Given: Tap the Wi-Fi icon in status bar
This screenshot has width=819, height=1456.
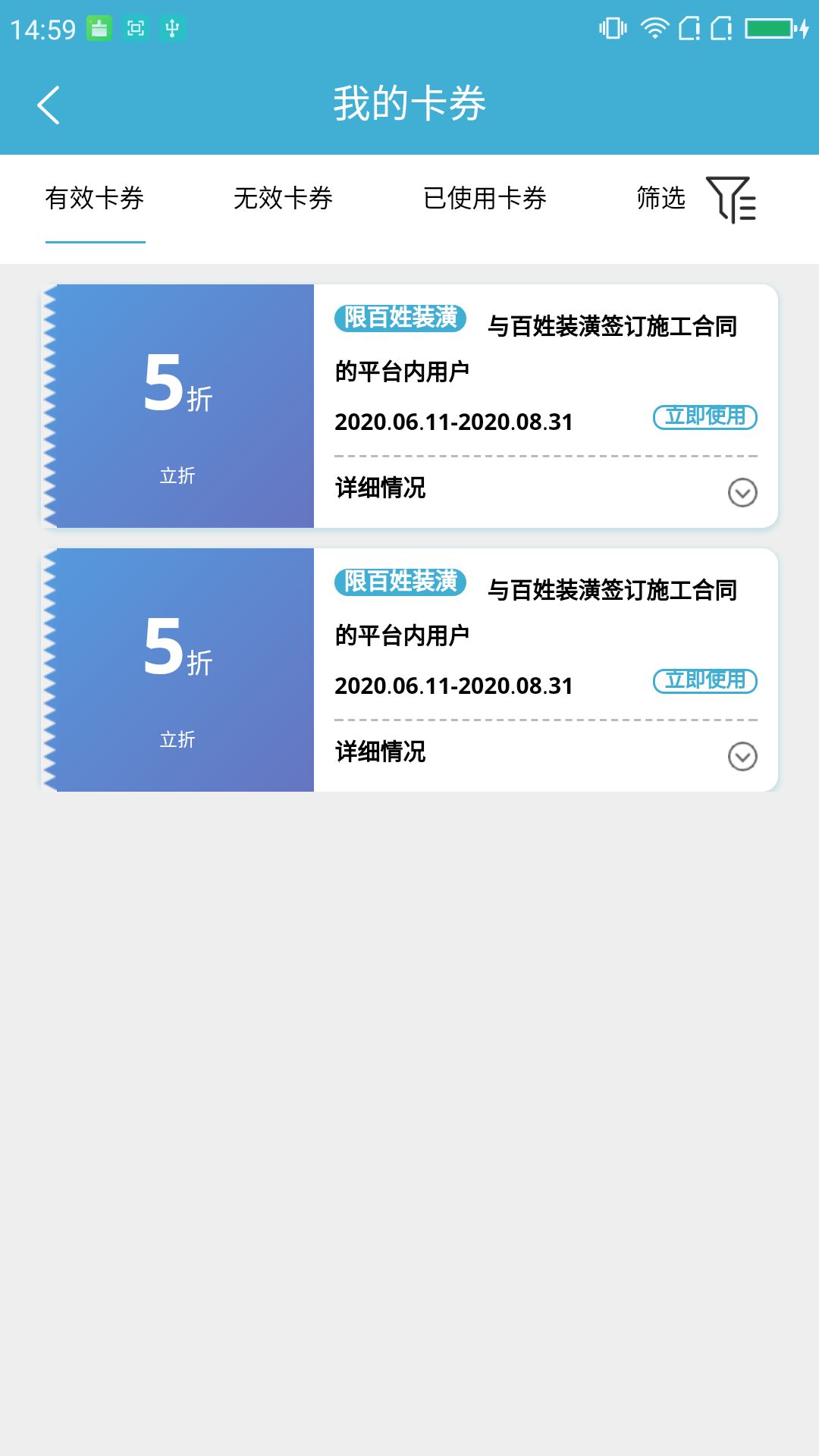Looking at the screenshot, I should [x=652, y=27].
